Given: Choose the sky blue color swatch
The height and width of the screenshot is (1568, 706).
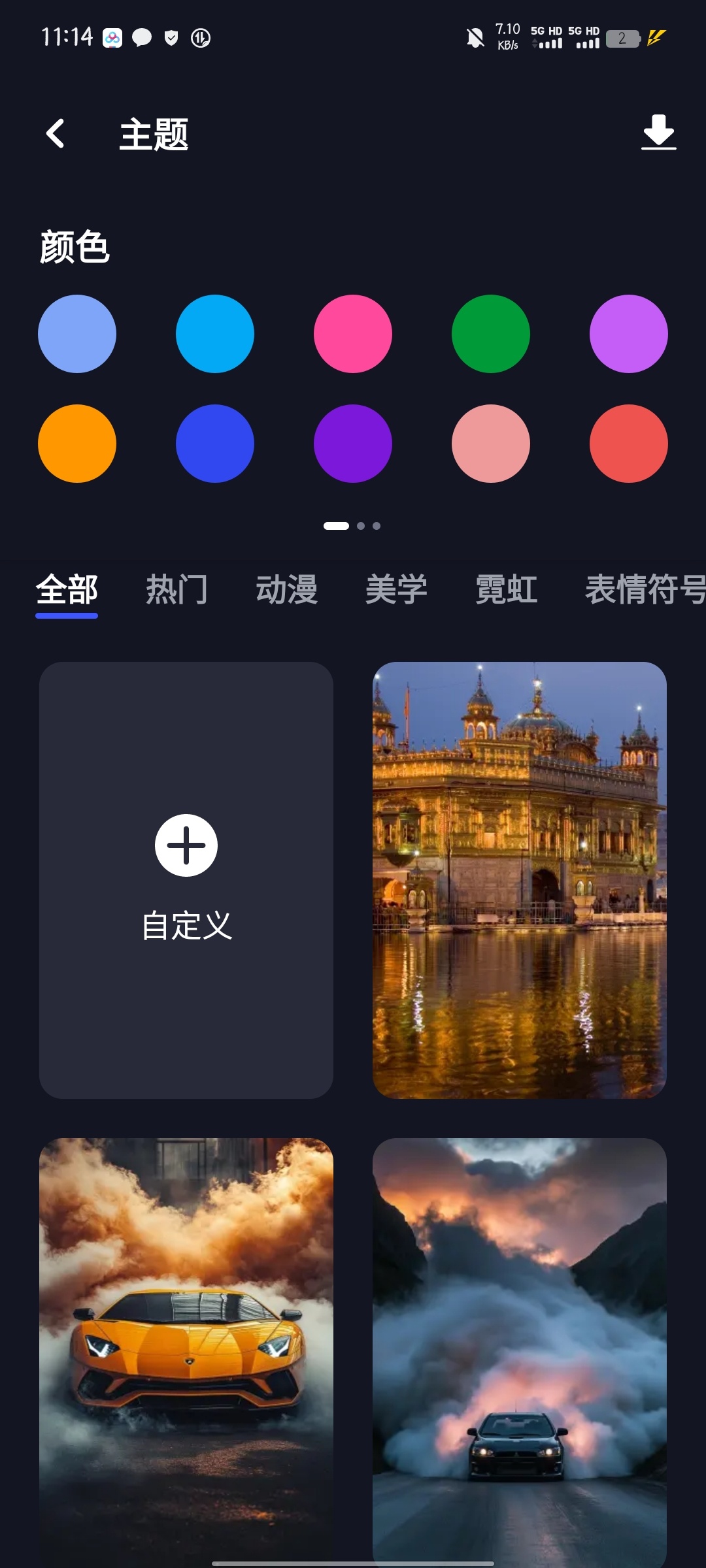Looking at the screenshot, I should [x=215, y=334].
